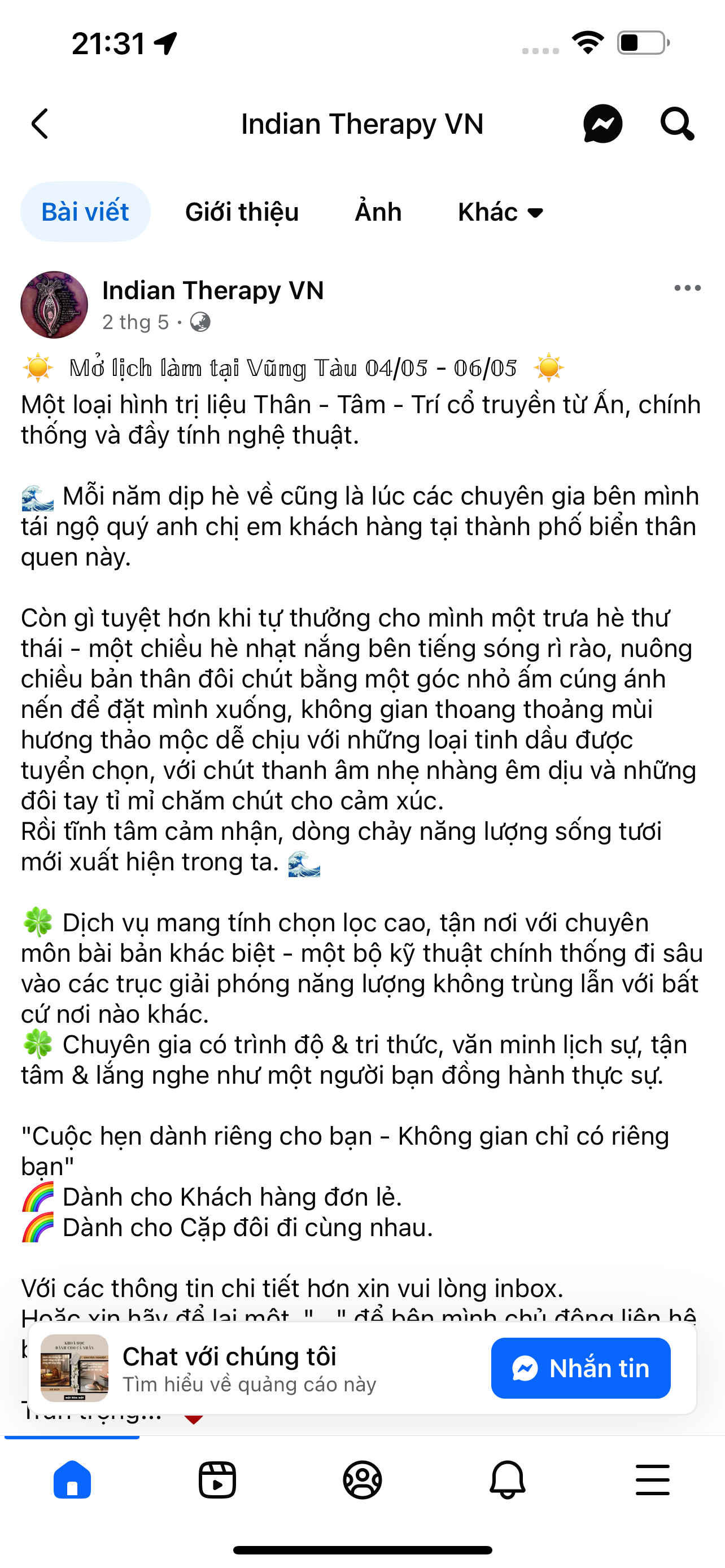Switch to the Giới thiệu tab
The height and width of the screenshot is (1568, 725).
coord(242,212)
